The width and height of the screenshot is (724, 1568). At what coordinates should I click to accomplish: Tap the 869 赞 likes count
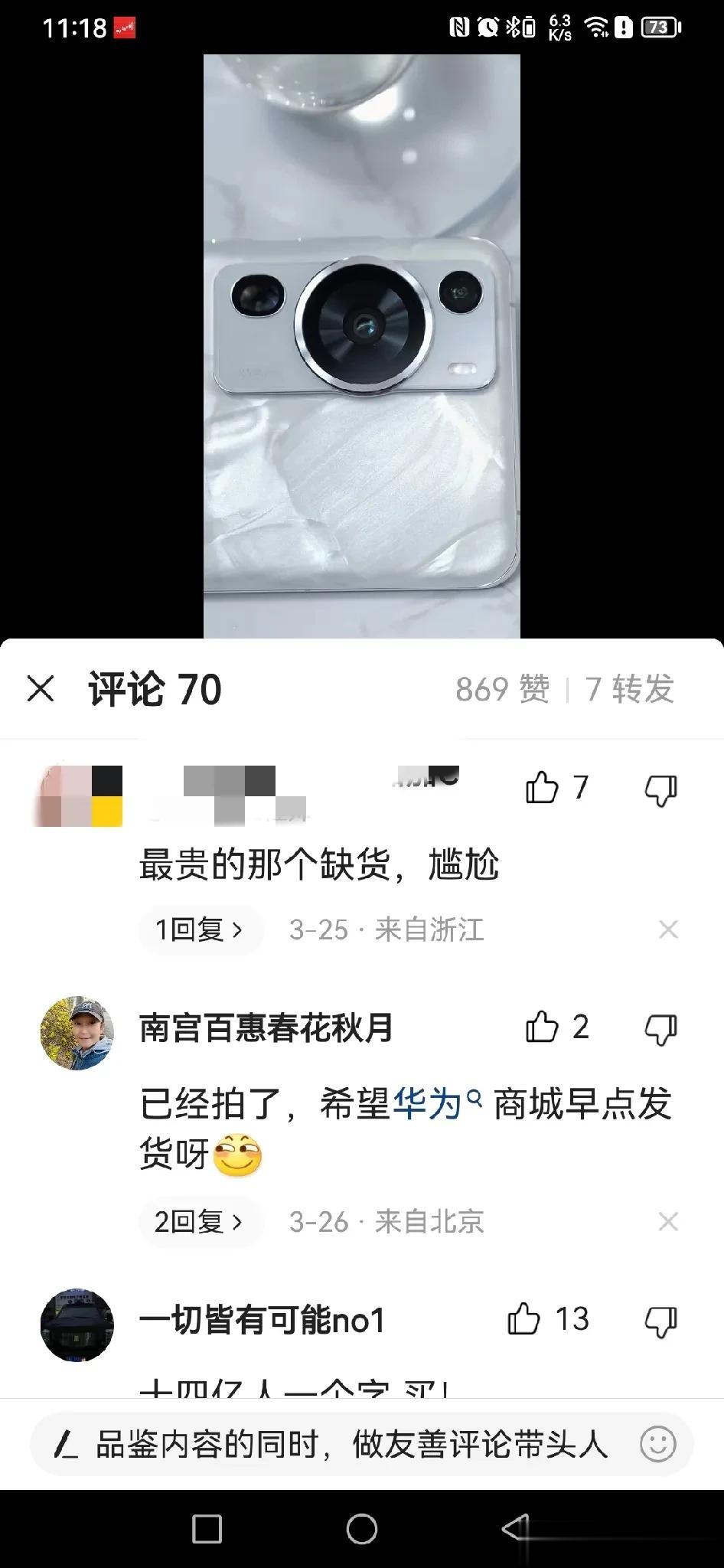[503, 688]
